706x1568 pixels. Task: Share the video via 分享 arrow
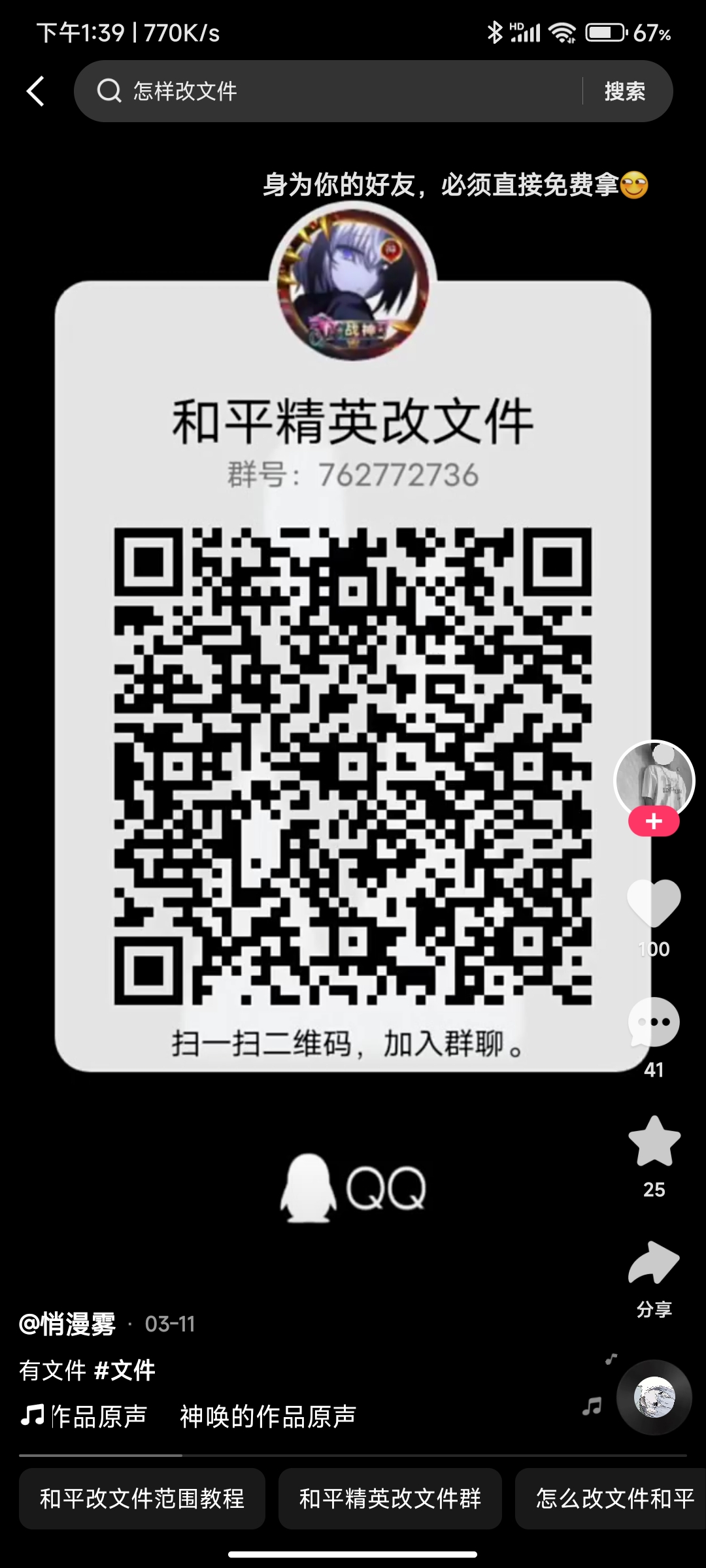click(x=654, y=1262)
